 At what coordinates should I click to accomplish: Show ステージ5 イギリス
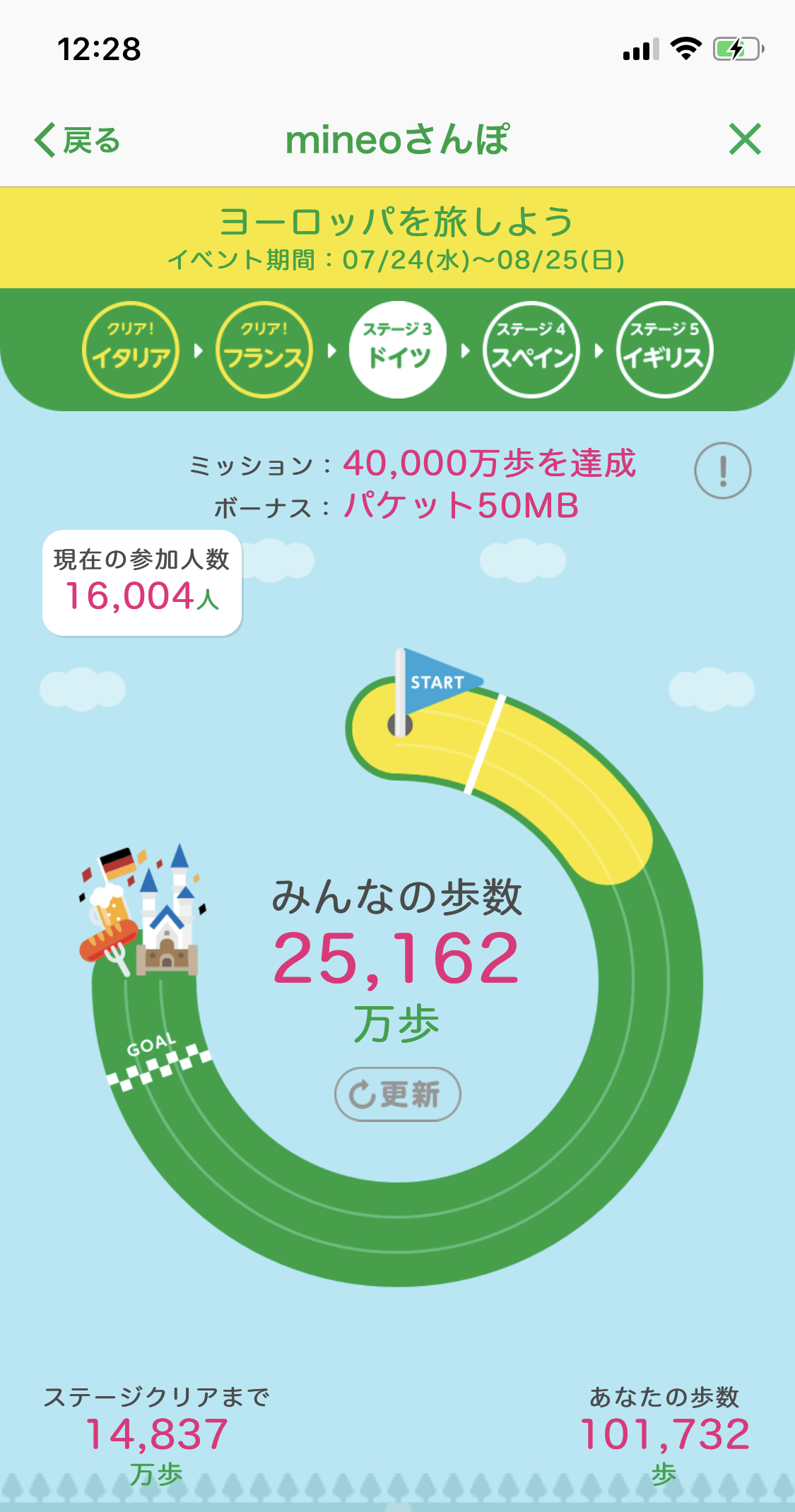(665, 350)
